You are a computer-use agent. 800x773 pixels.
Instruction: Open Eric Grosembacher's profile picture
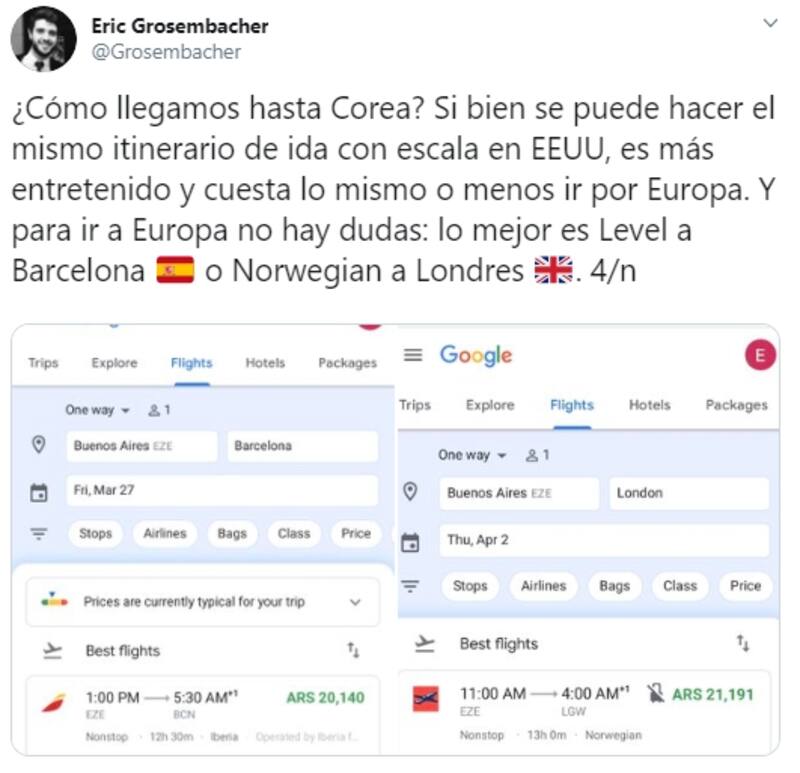(x=43, y=39)
